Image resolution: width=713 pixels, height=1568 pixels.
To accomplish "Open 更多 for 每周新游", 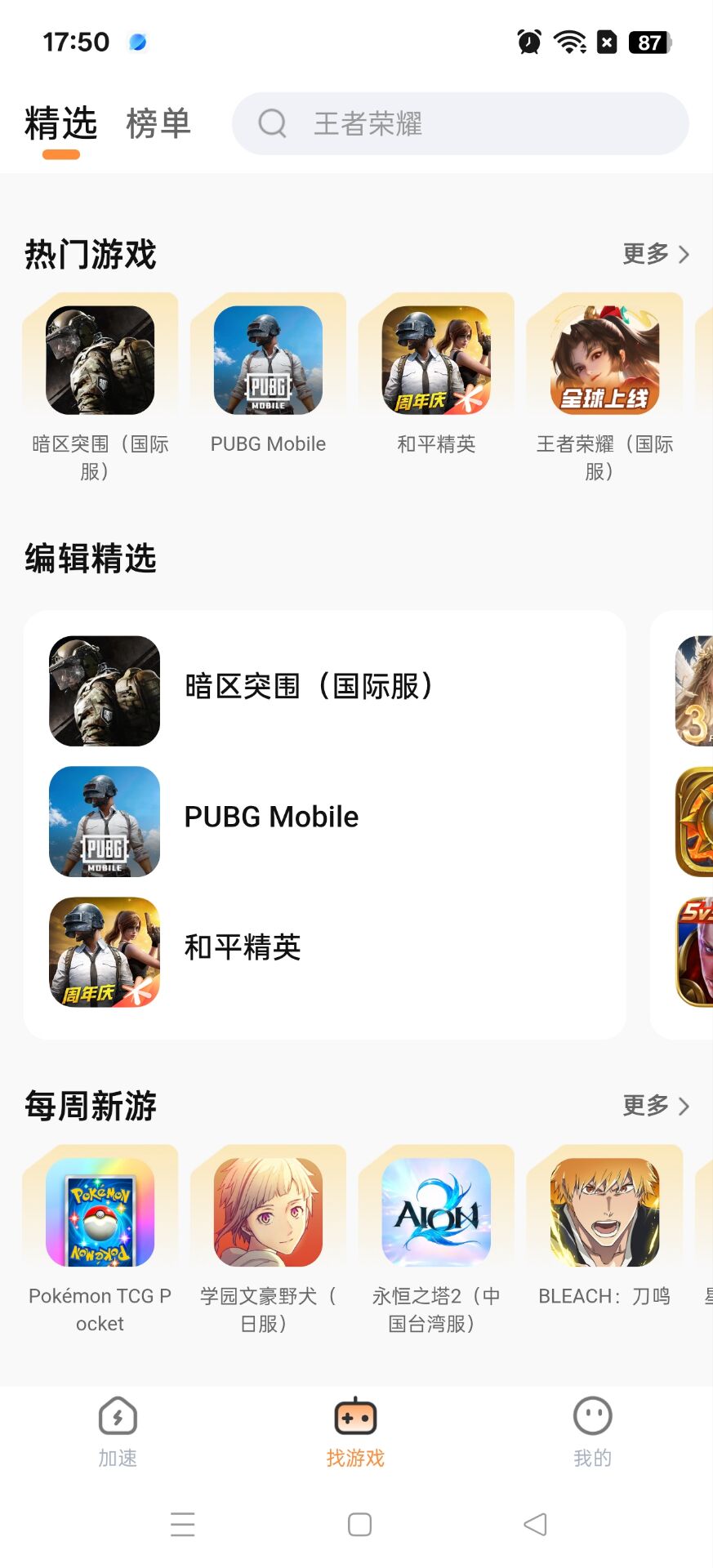I will tap(656, 1106).
